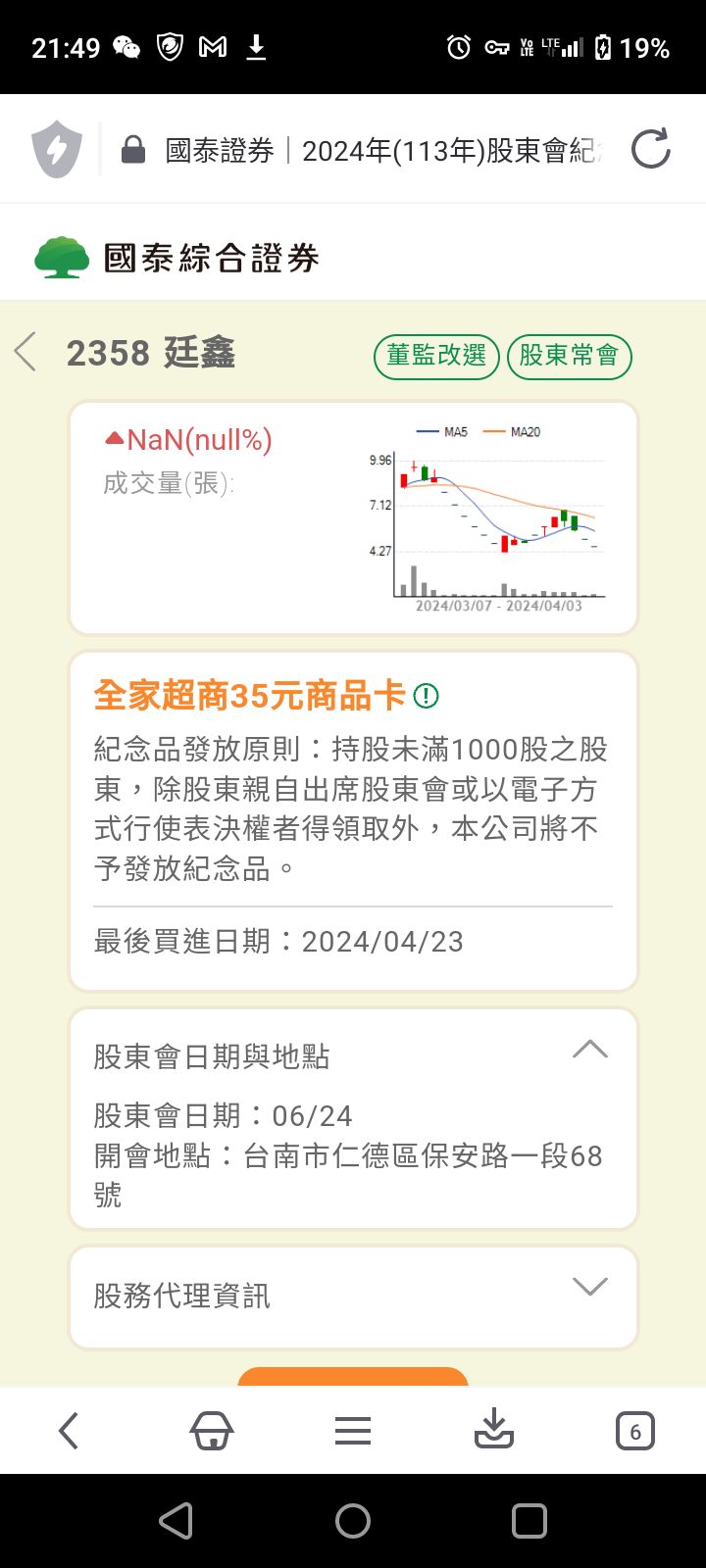Open the browser home page button
Viewport: 706px width, 1568px height.
pyautogui.click(x=211, y=1431)
